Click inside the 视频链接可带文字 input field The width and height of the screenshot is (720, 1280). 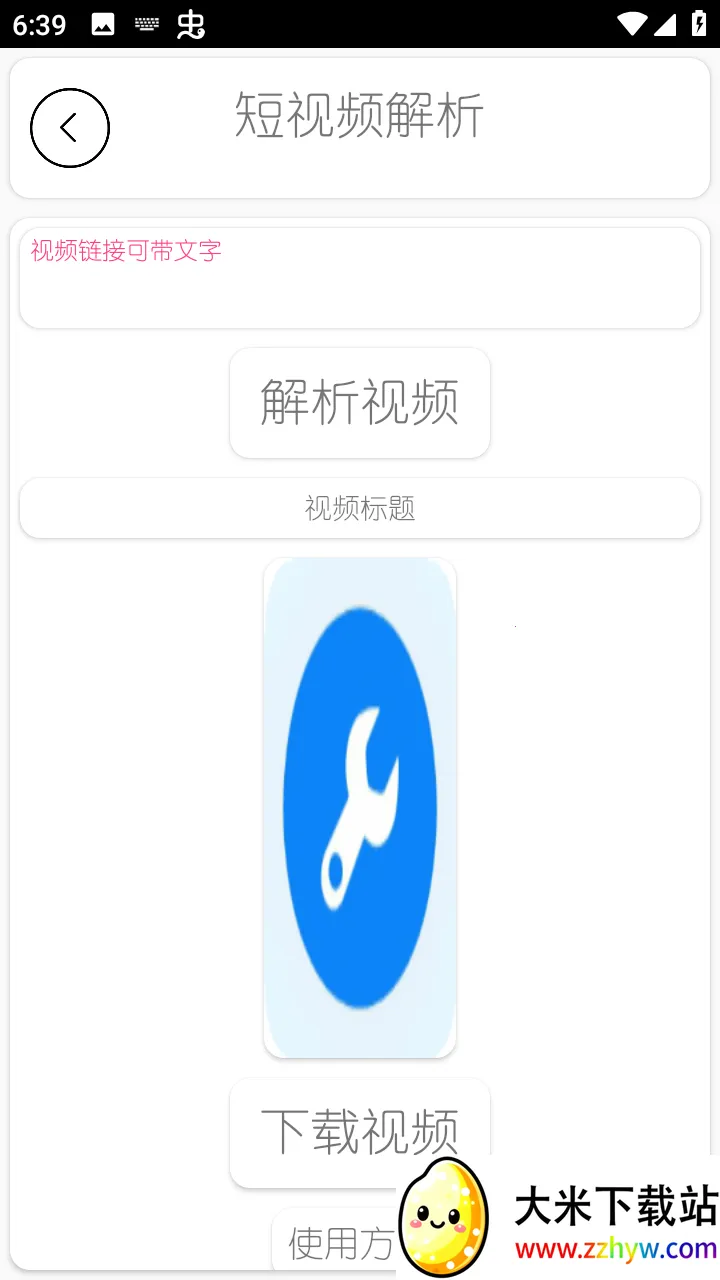[360, 277]
